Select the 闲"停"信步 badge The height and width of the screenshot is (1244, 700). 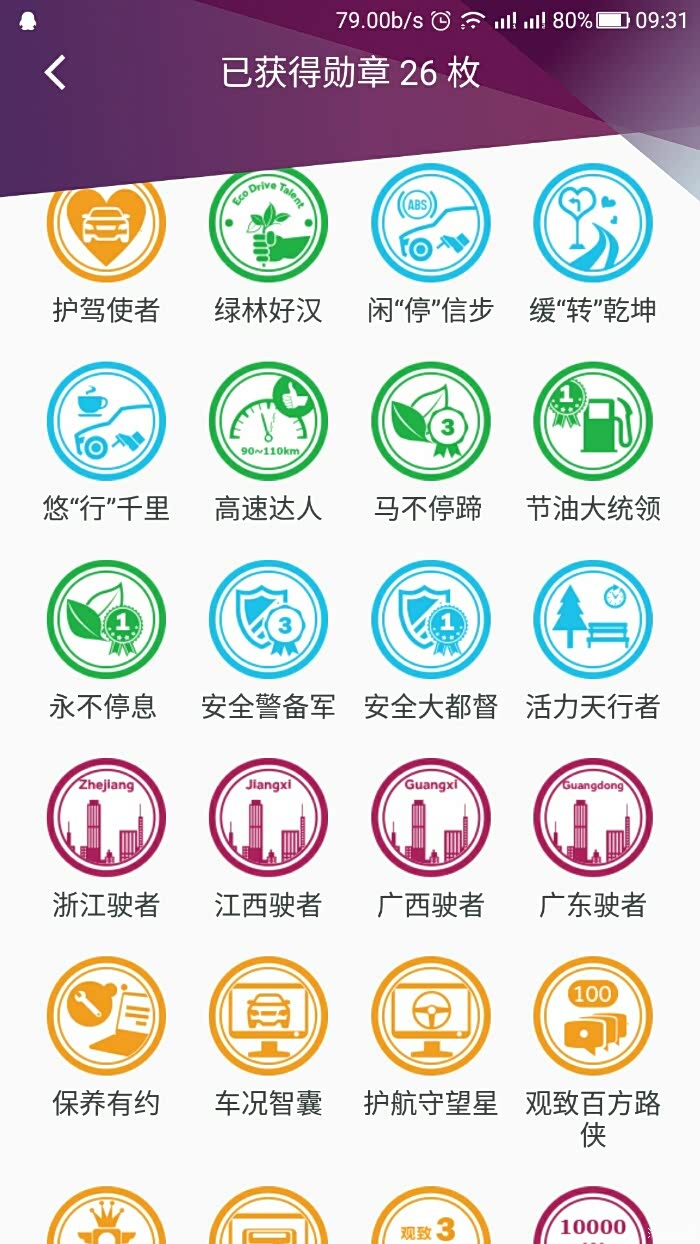tap(431, 226)
